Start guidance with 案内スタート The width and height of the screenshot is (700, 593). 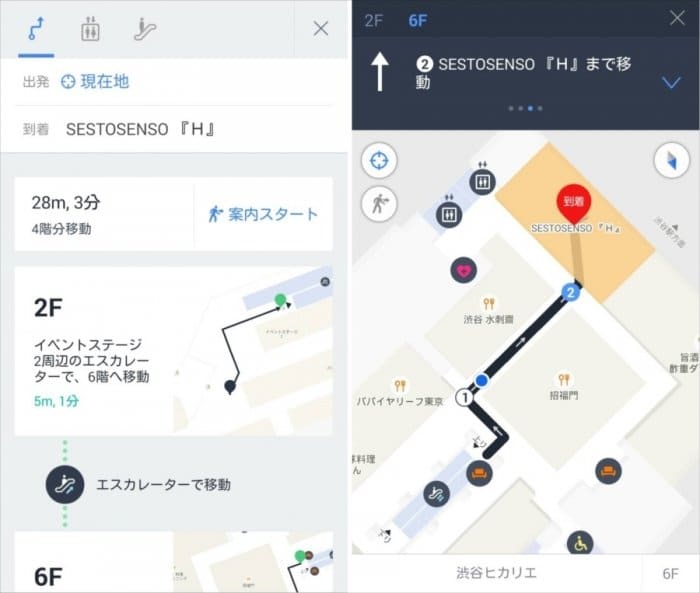click(265, 214)
